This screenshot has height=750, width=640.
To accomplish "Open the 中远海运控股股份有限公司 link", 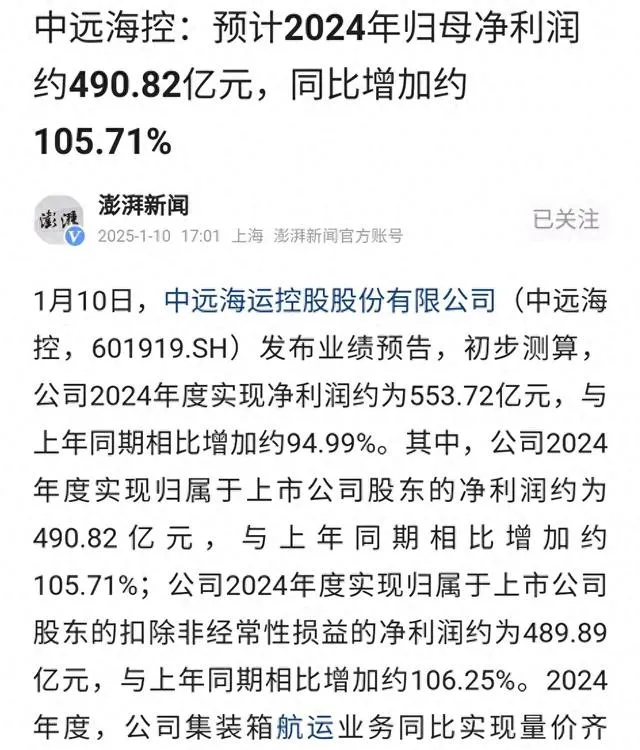I will click(x=330, y=299).
